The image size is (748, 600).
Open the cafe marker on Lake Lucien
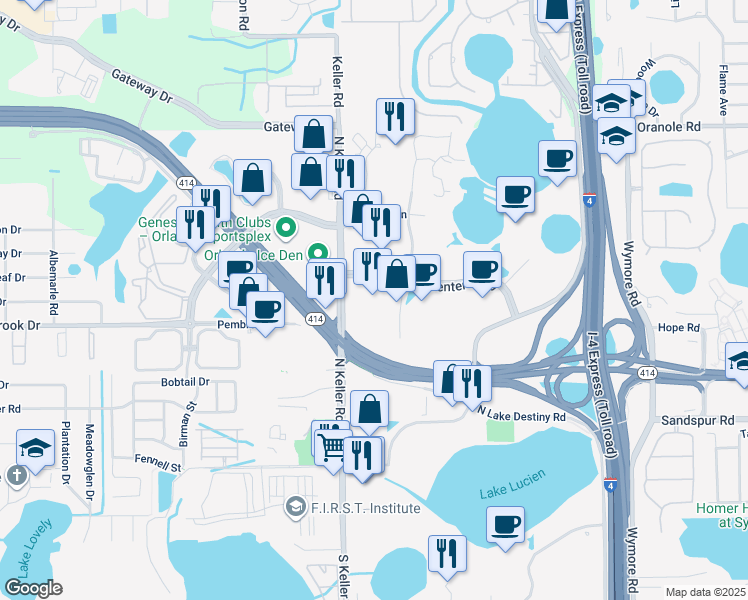pyautogui.click(x=505, y=524)
